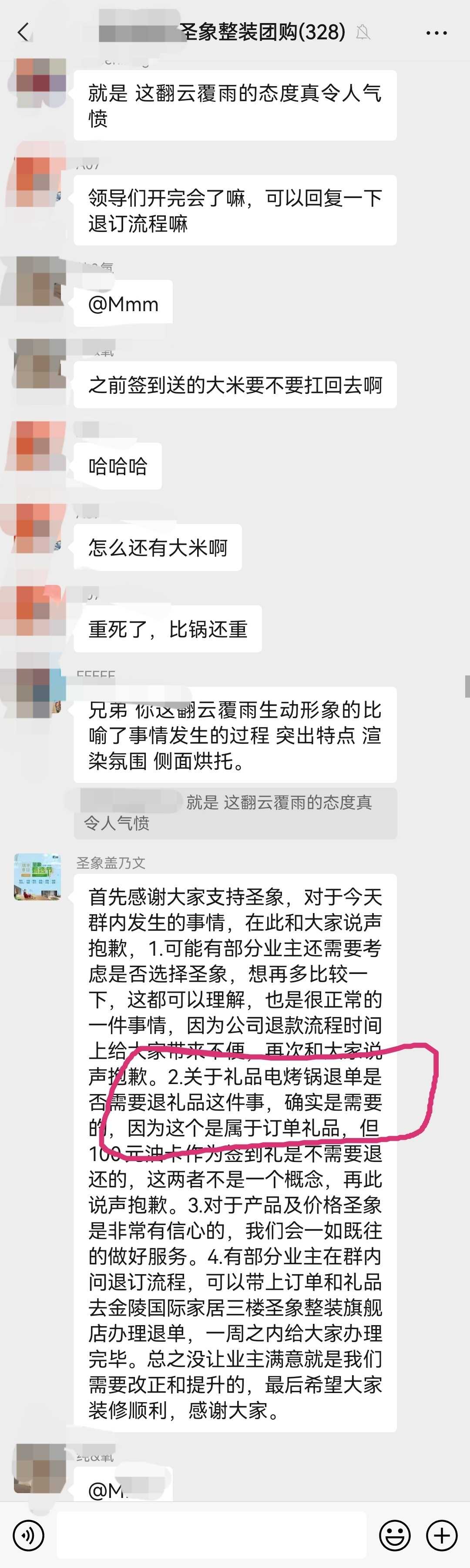View 圣象盖乃文's profile via the avatar
Image resolution: width=470 pixels, height=1568 pixels.
point(38,876)
